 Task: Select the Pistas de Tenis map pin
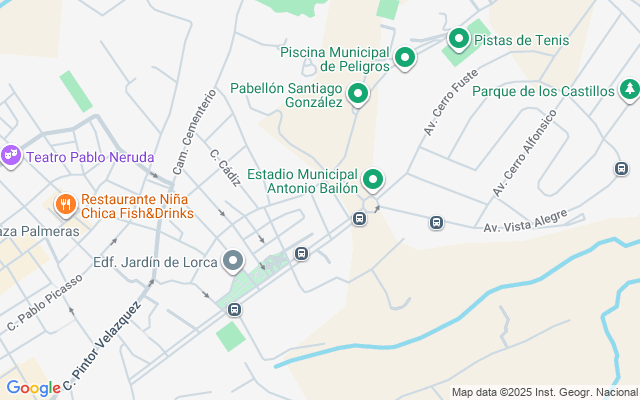coord(459,40)
